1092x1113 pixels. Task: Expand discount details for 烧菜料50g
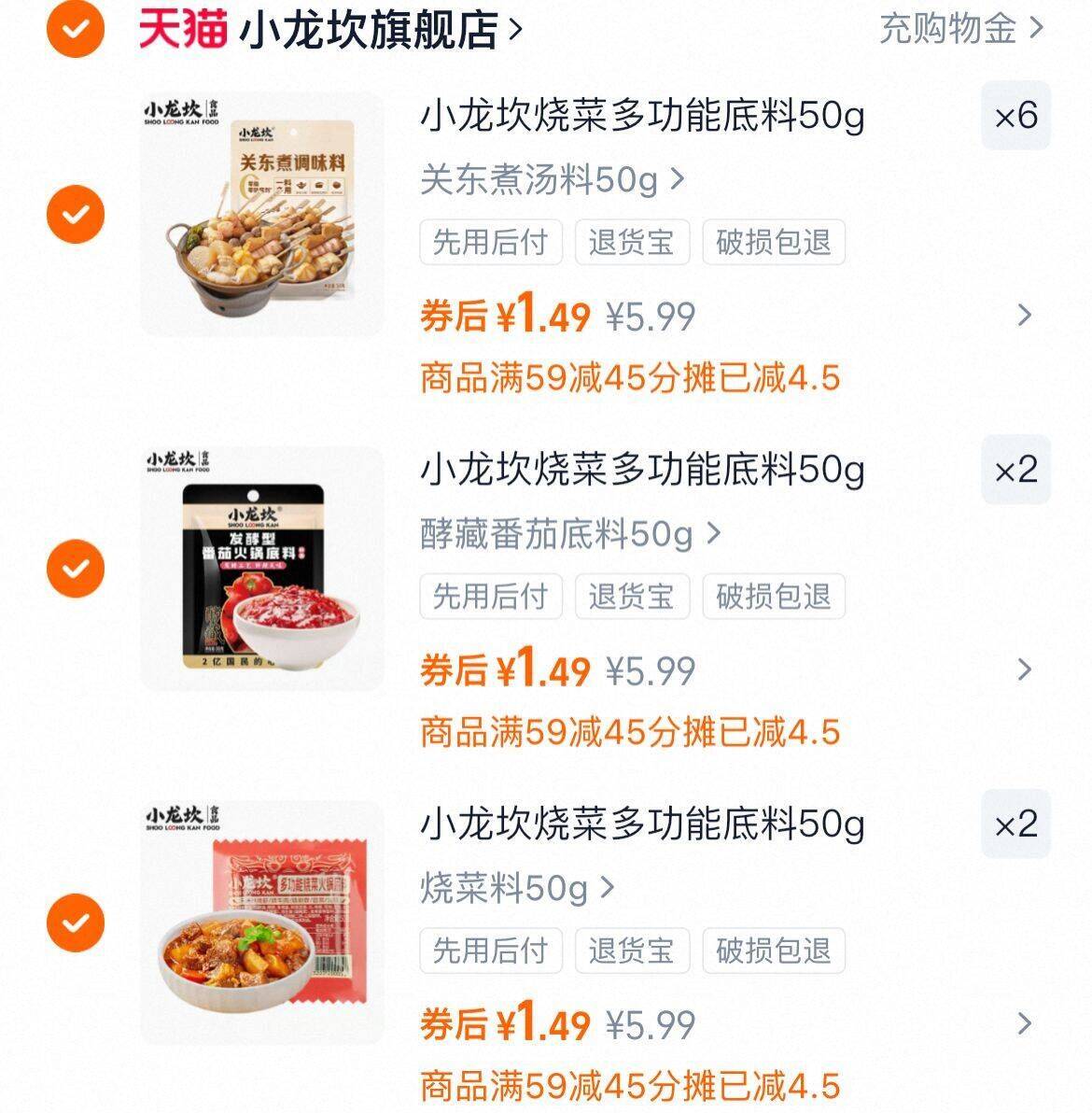click(x=1024, y=1023)
